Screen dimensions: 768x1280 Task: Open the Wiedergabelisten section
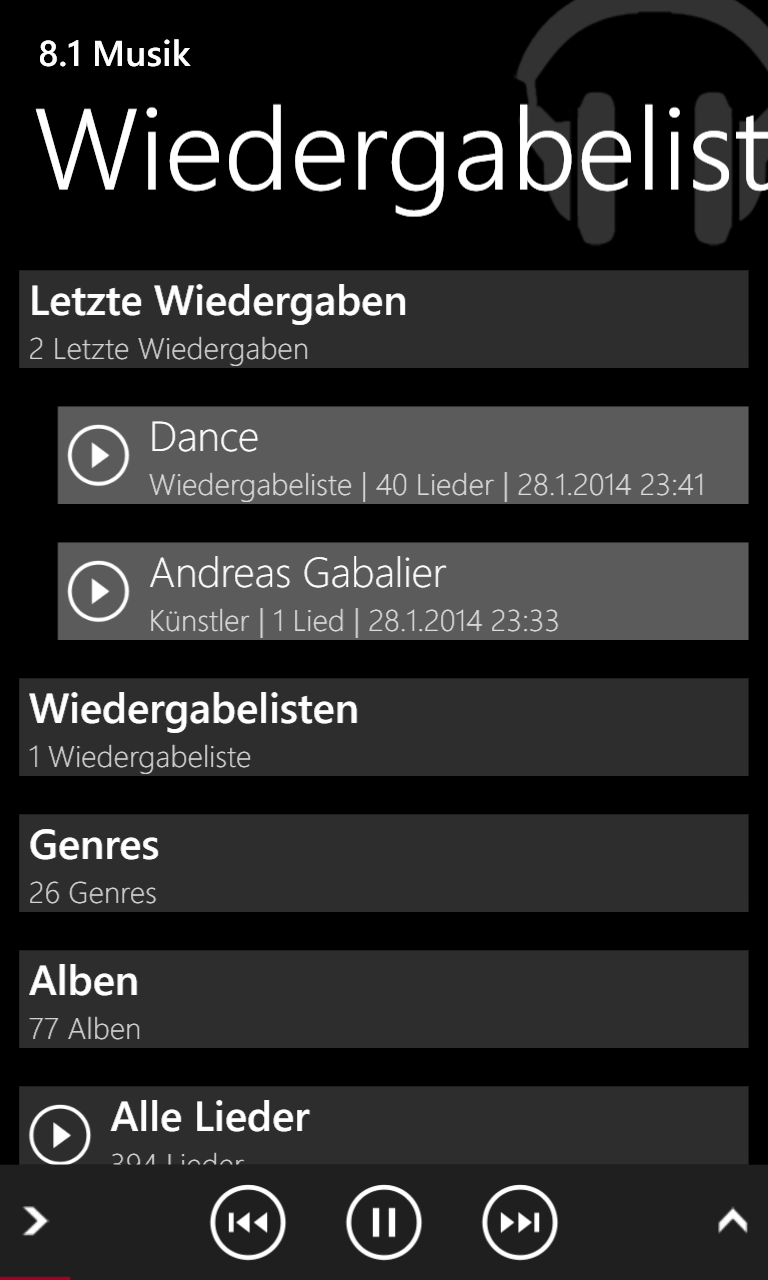[x=383, y=727]
